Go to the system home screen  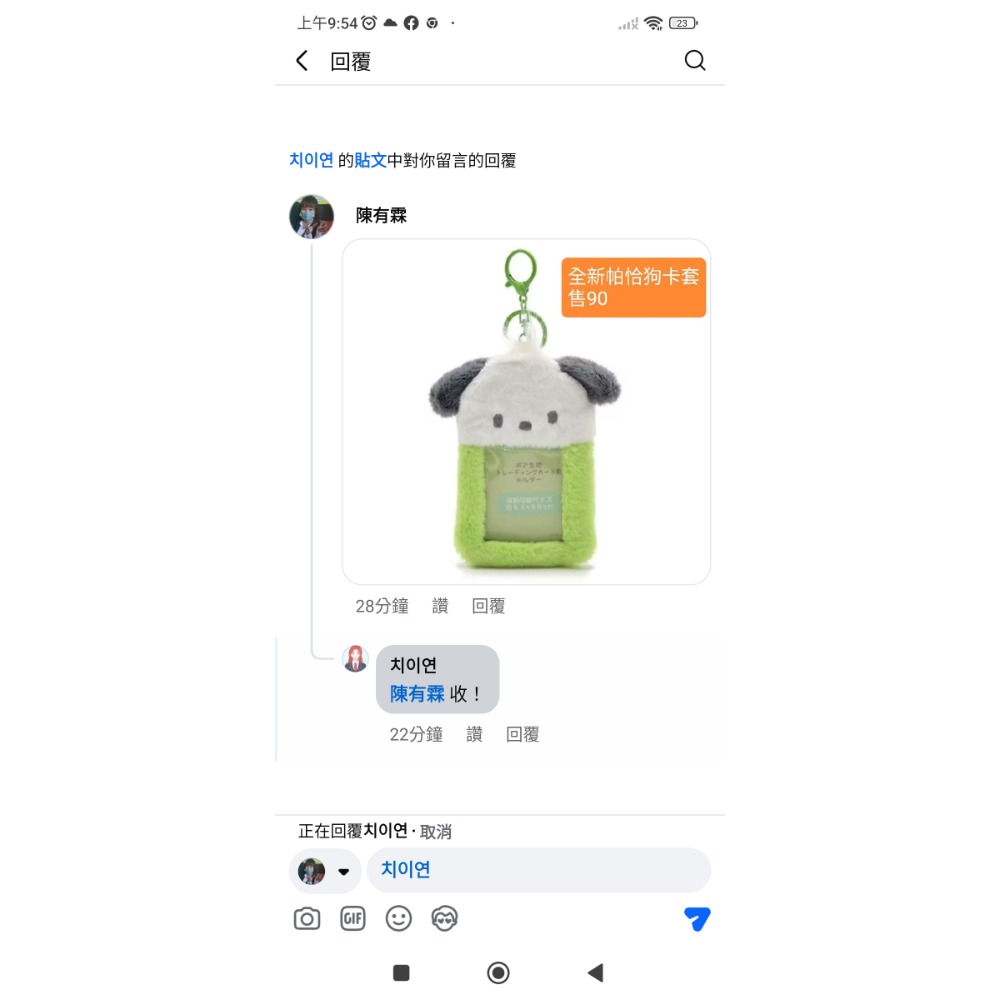pyautogui.click(x=498, y=973)
